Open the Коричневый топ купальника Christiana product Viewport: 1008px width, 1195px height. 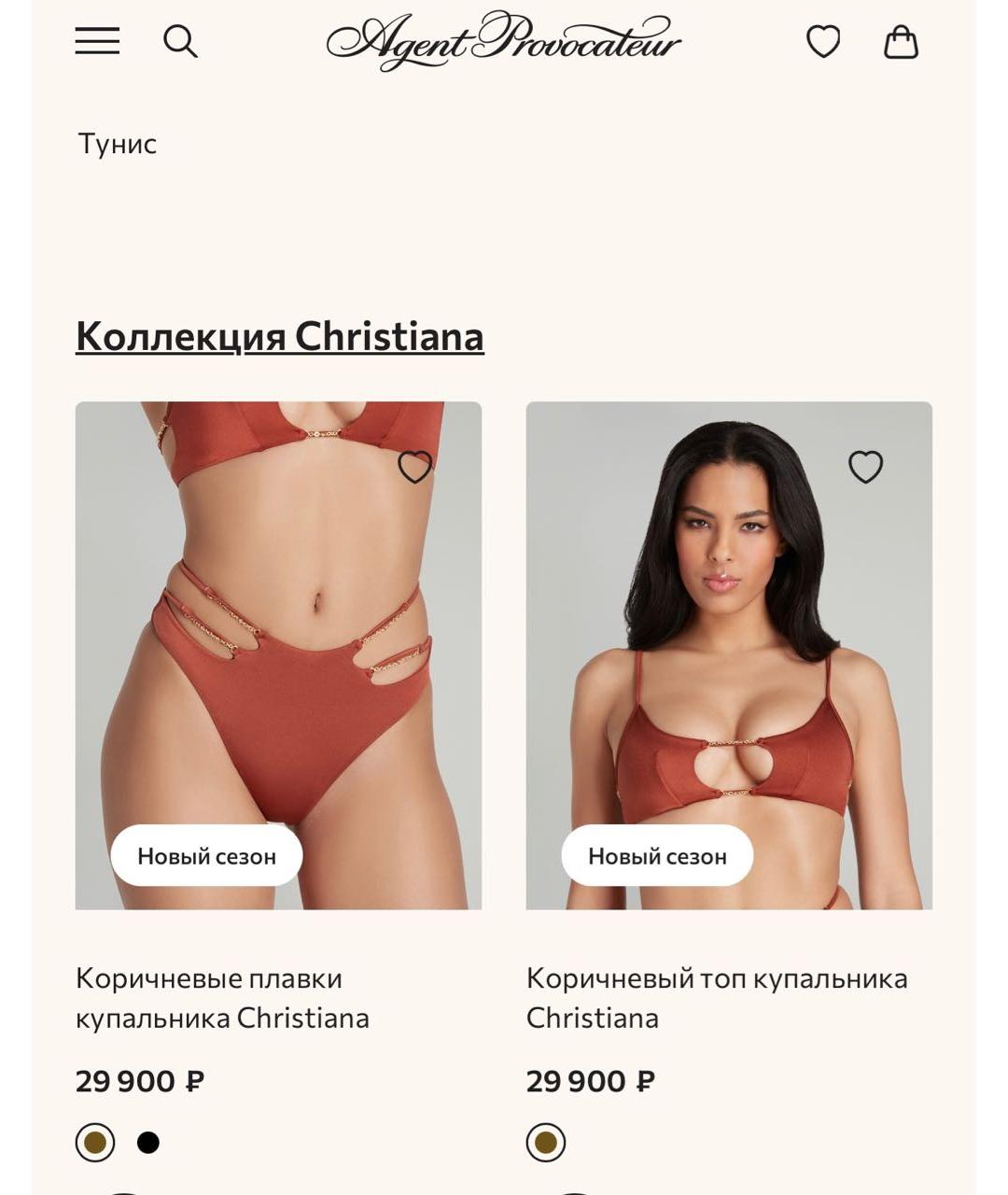pyautogui.click(x=716, y=997)
